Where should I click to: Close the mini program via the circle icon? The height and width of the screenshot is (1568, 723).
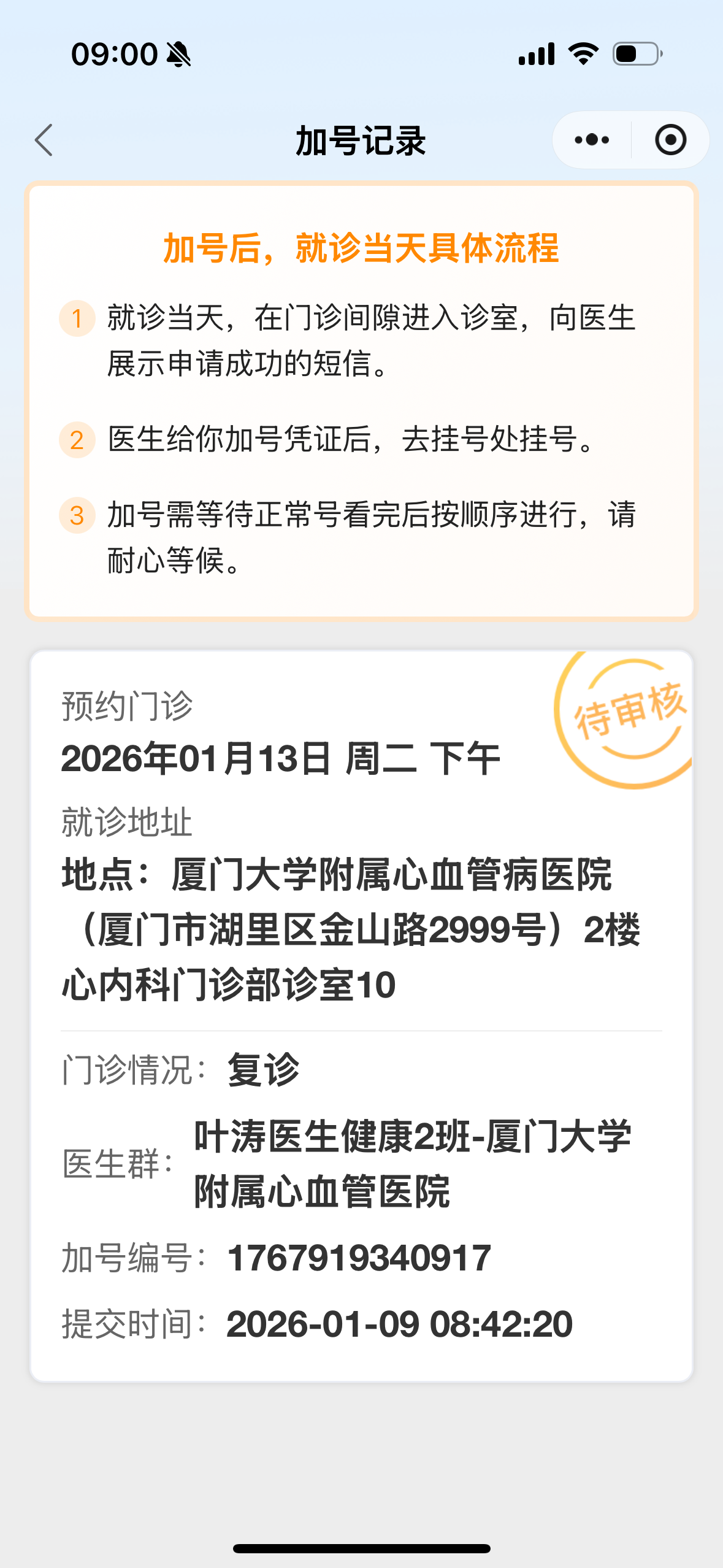670,140
